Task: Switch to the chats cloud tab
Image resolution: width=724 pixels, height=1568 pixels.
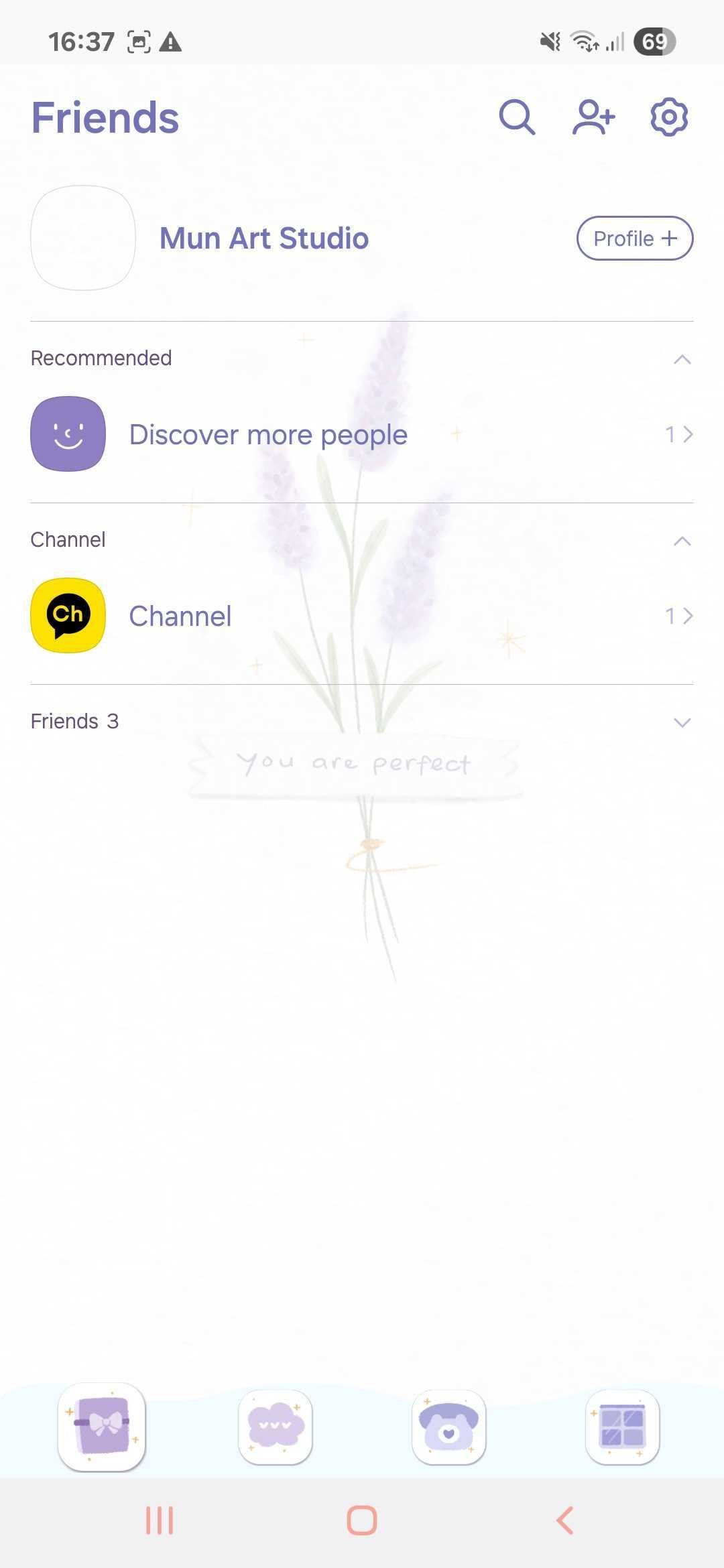Action: (276, 1427)
